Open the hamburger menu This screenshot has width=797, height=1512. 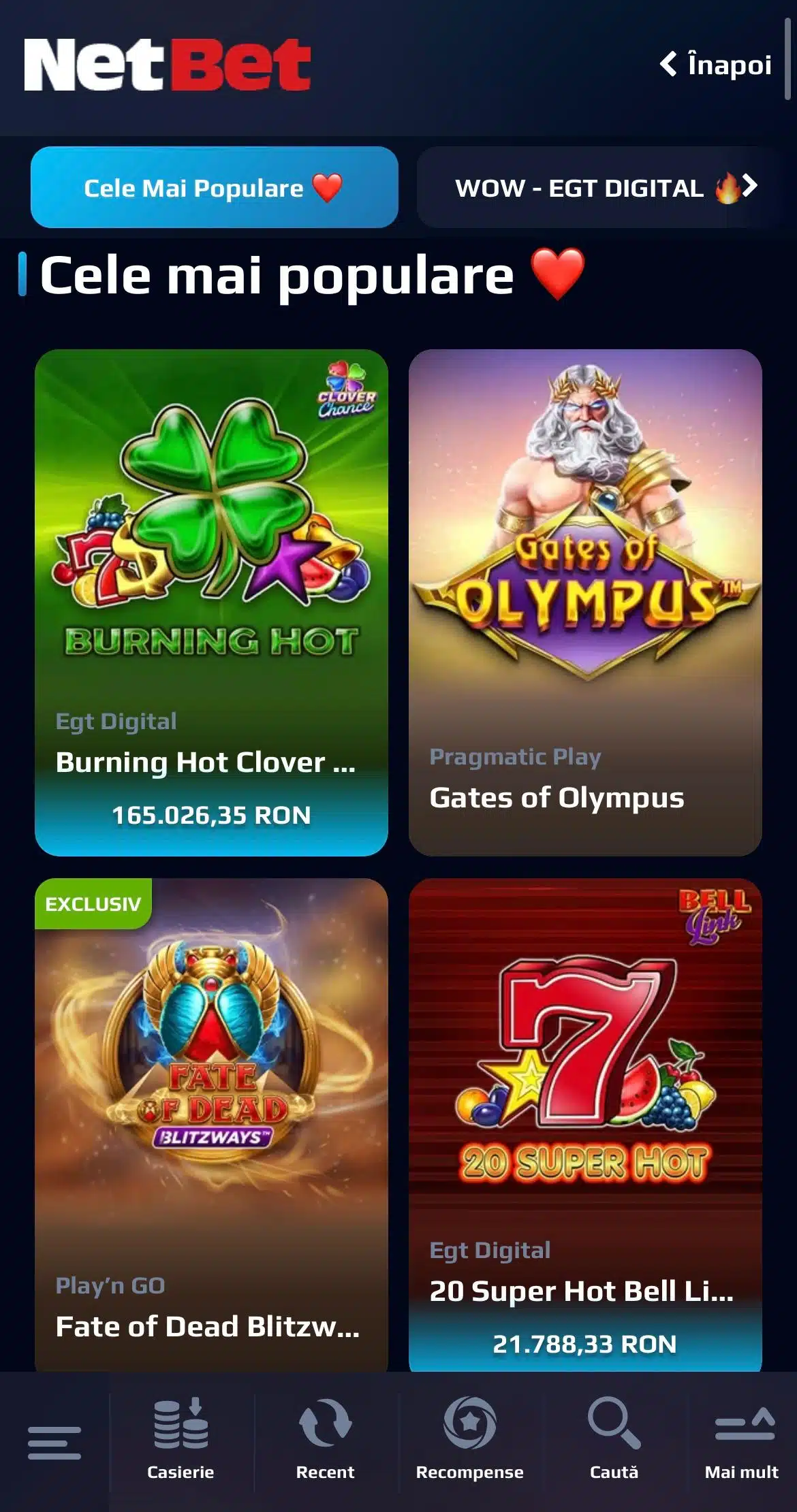(54, 1442)
